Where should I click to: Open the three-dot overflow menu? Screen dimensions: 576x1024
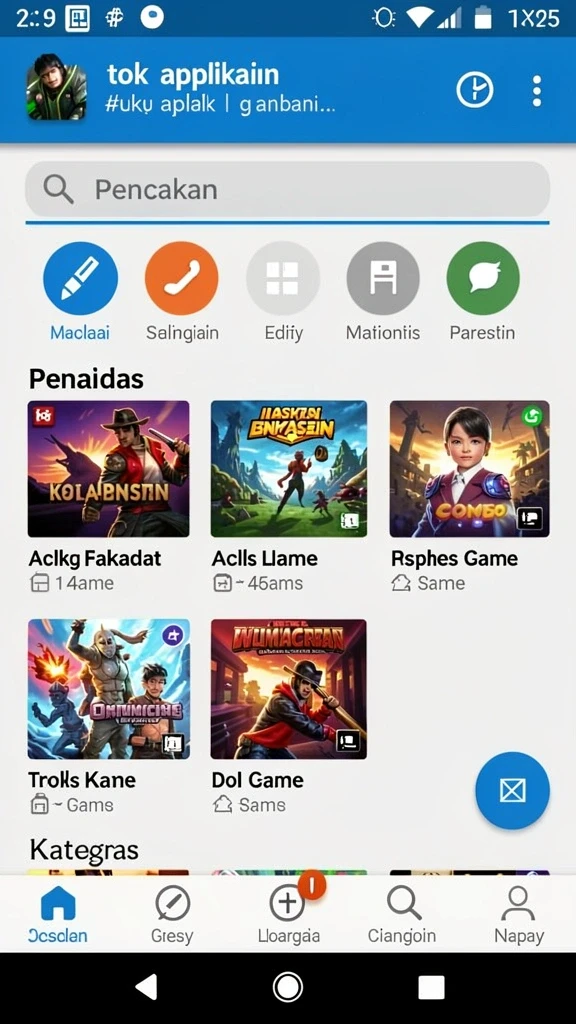coord(536,91)
